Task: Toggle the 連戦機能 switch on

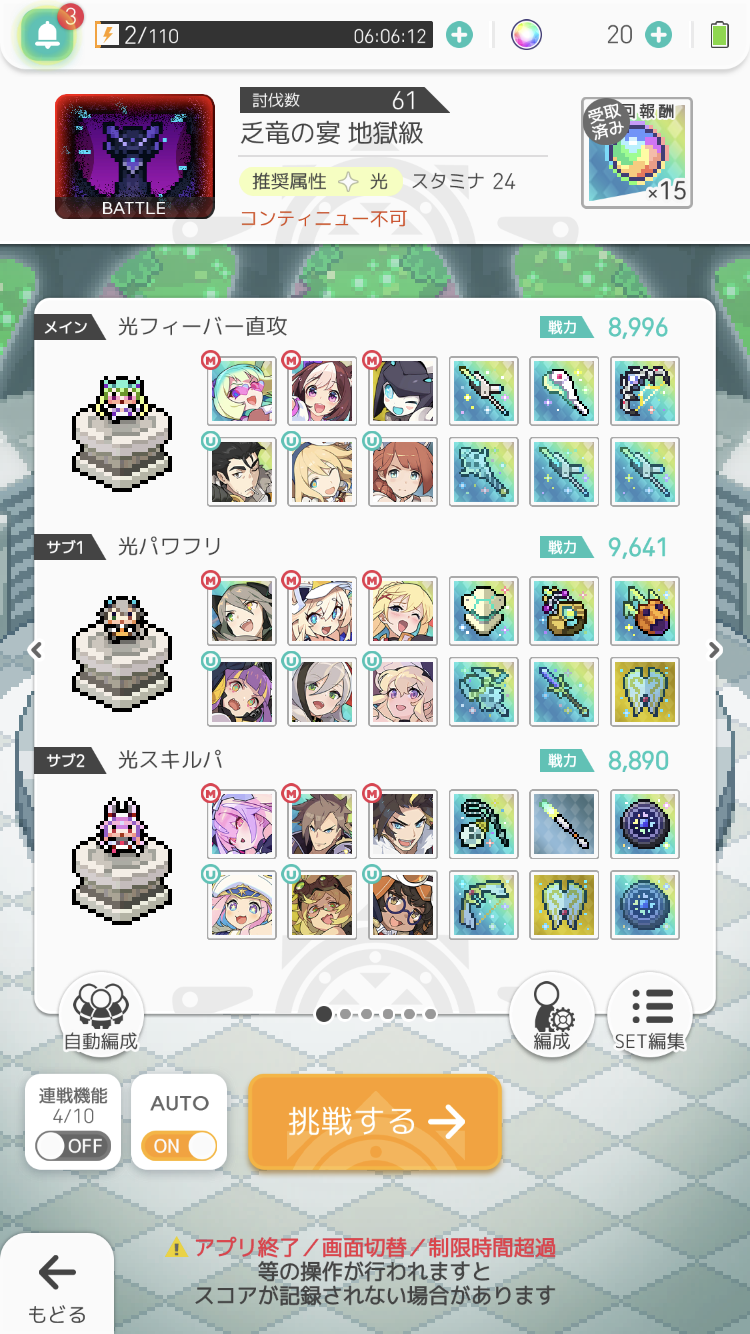Action: click(73, 1146)
